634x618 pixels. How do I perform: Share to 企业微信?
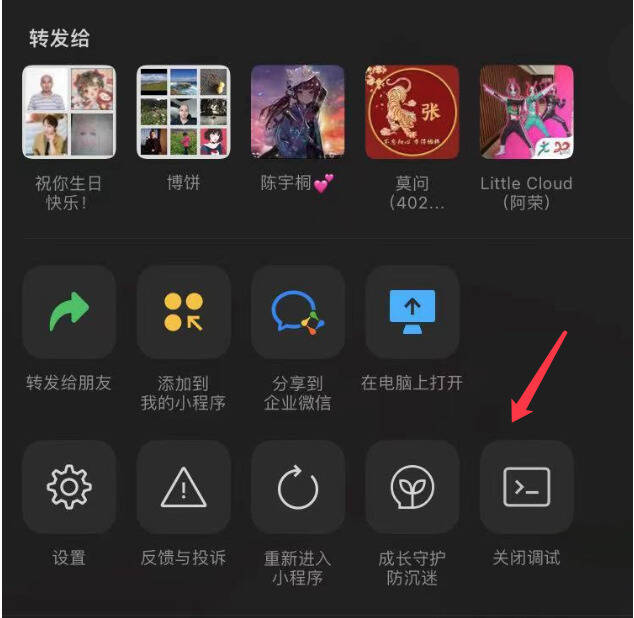click(298, 312)
